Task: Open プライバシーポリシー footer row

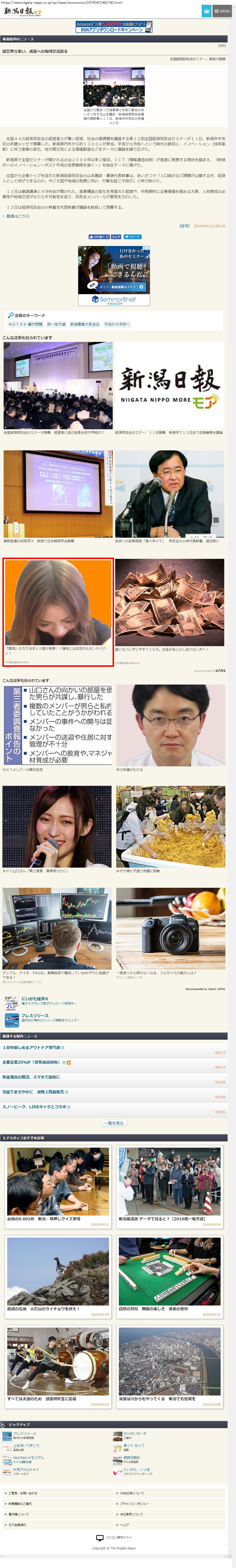Action: point(169,1503)
